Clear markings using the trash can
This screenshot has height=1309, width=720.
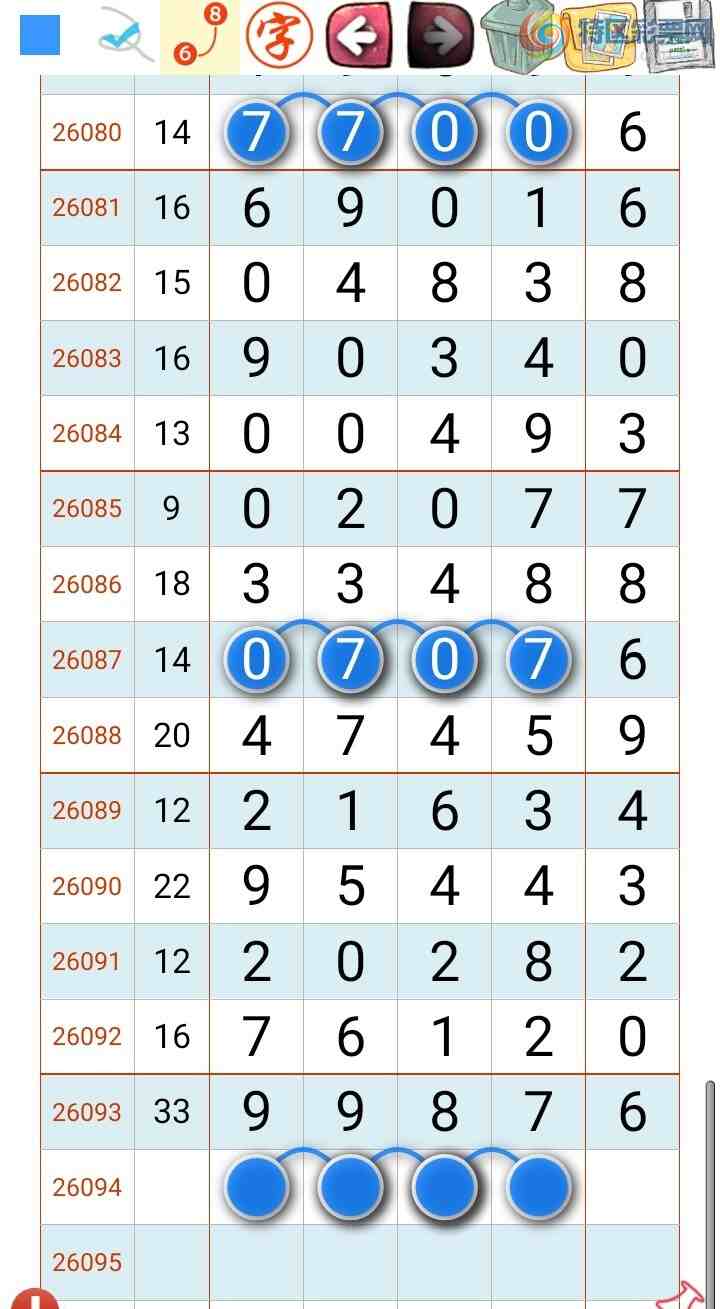516,36
